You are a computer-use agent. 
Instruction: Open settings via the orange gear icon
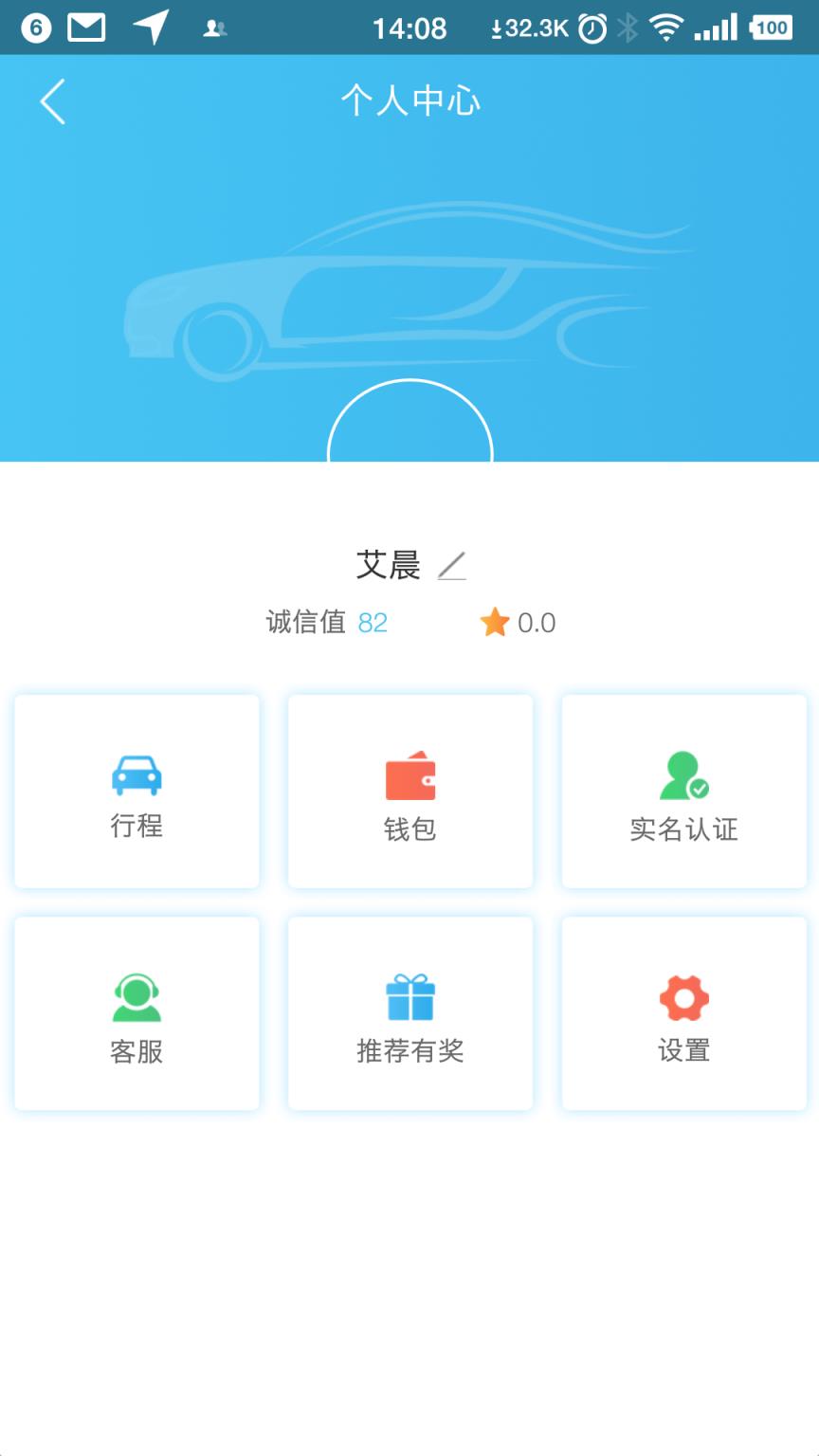(x=683, y=997)
